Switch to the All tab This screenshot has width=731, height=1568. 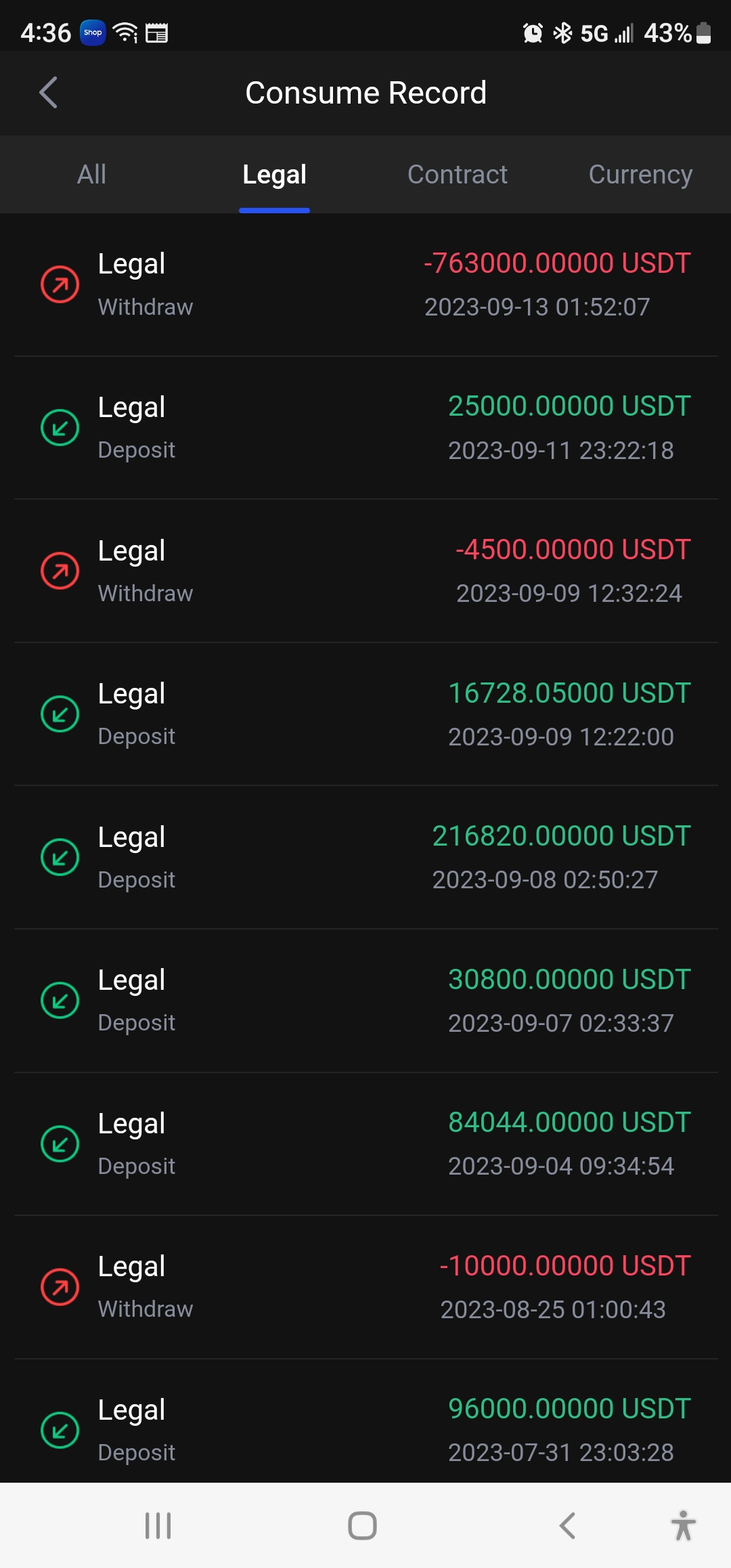coord(91,175)
